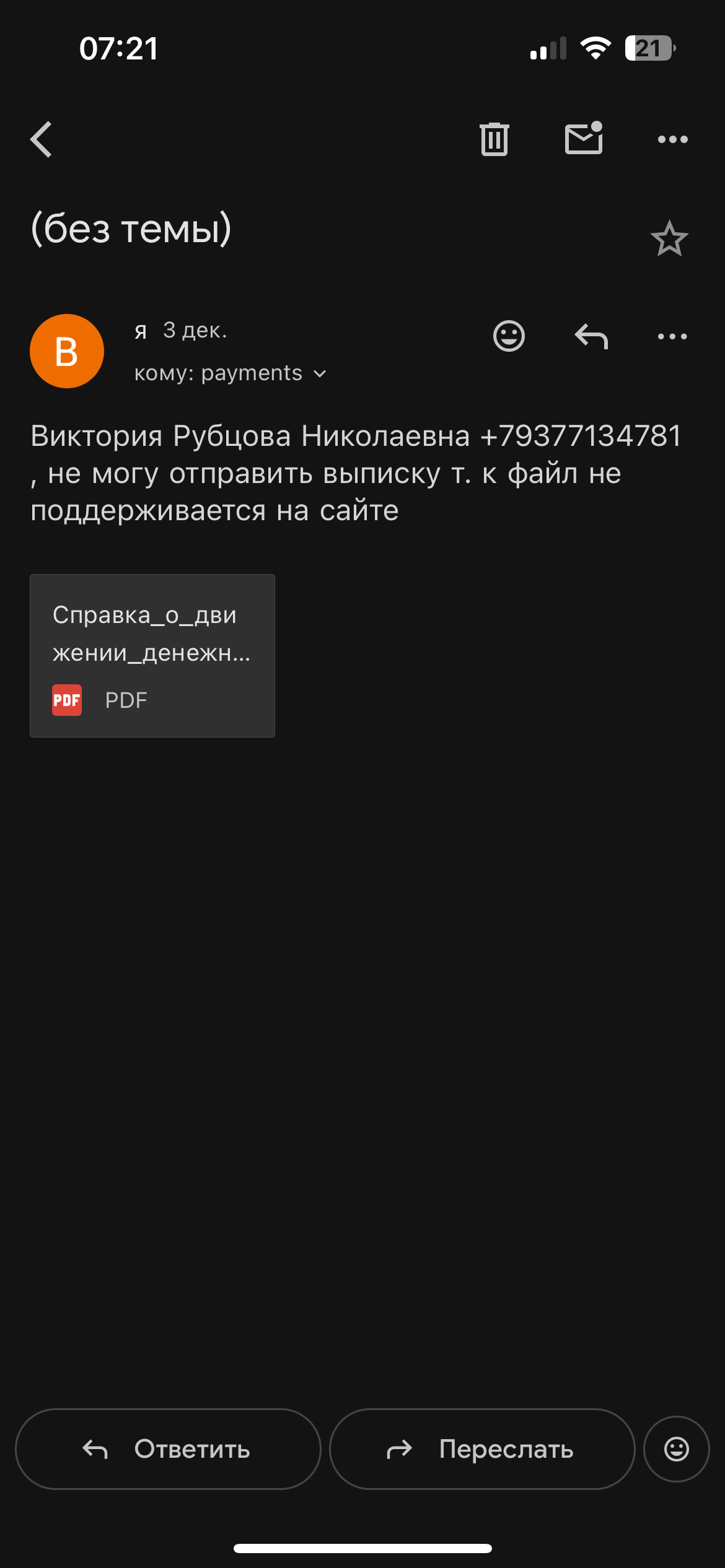Reply using the arrow icon in the message header
Screen dimensions: 725x1568
click(x=591, y=337)
